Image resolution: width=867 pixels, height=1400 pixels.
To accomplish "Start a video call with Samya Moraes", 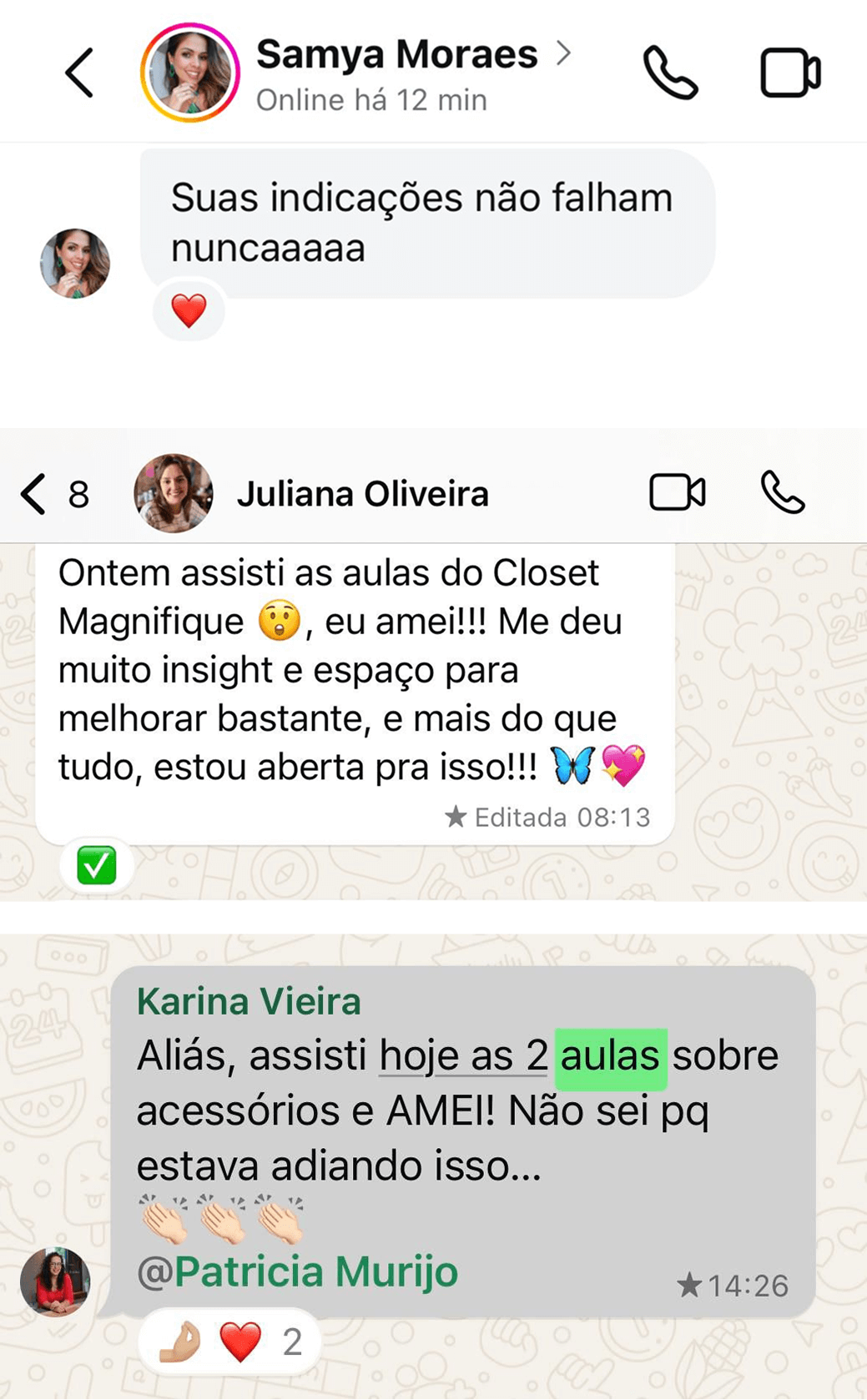I will [788, 73].
